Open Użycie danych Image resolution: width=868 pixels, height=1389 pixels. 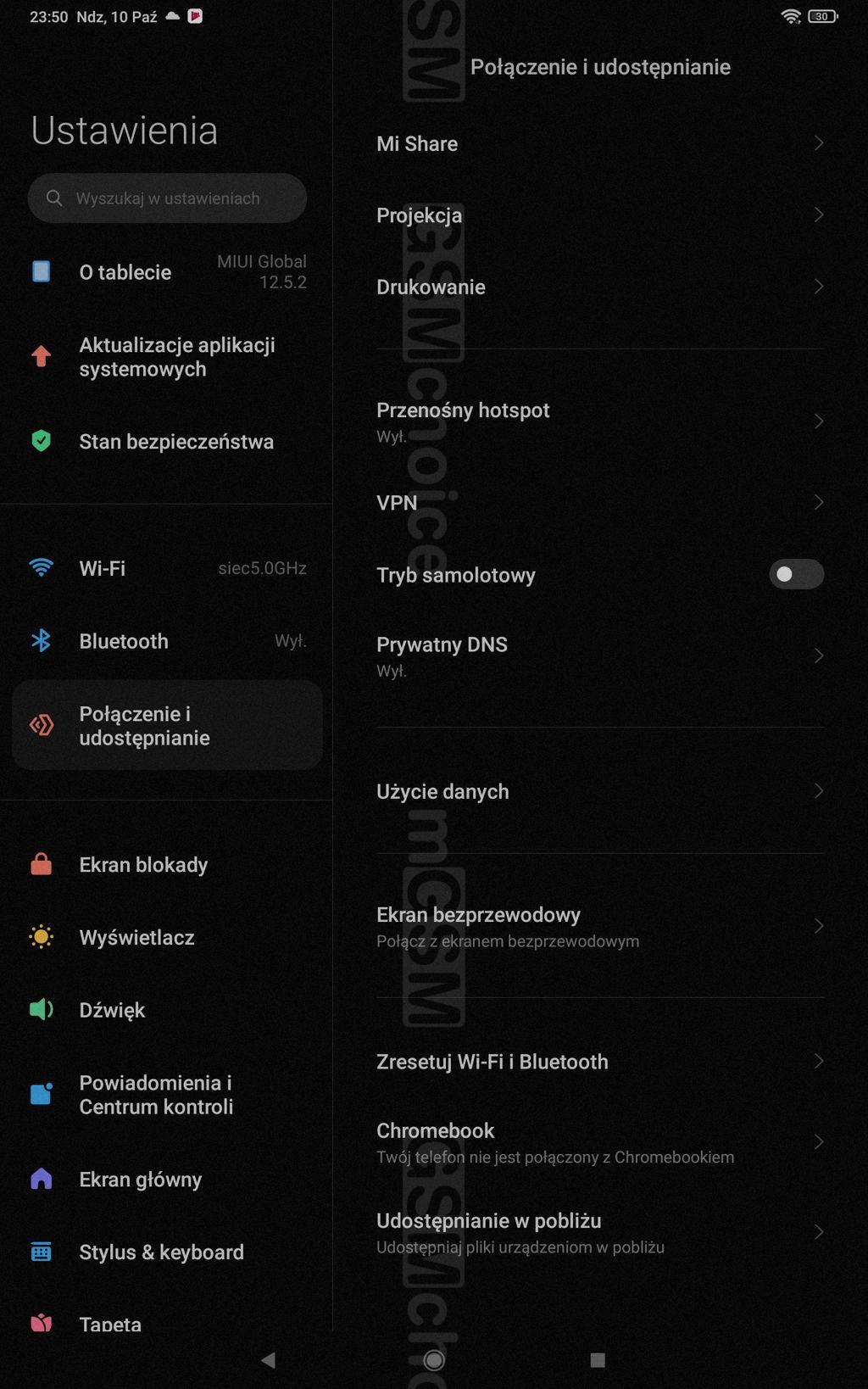[x=599, y=791]
